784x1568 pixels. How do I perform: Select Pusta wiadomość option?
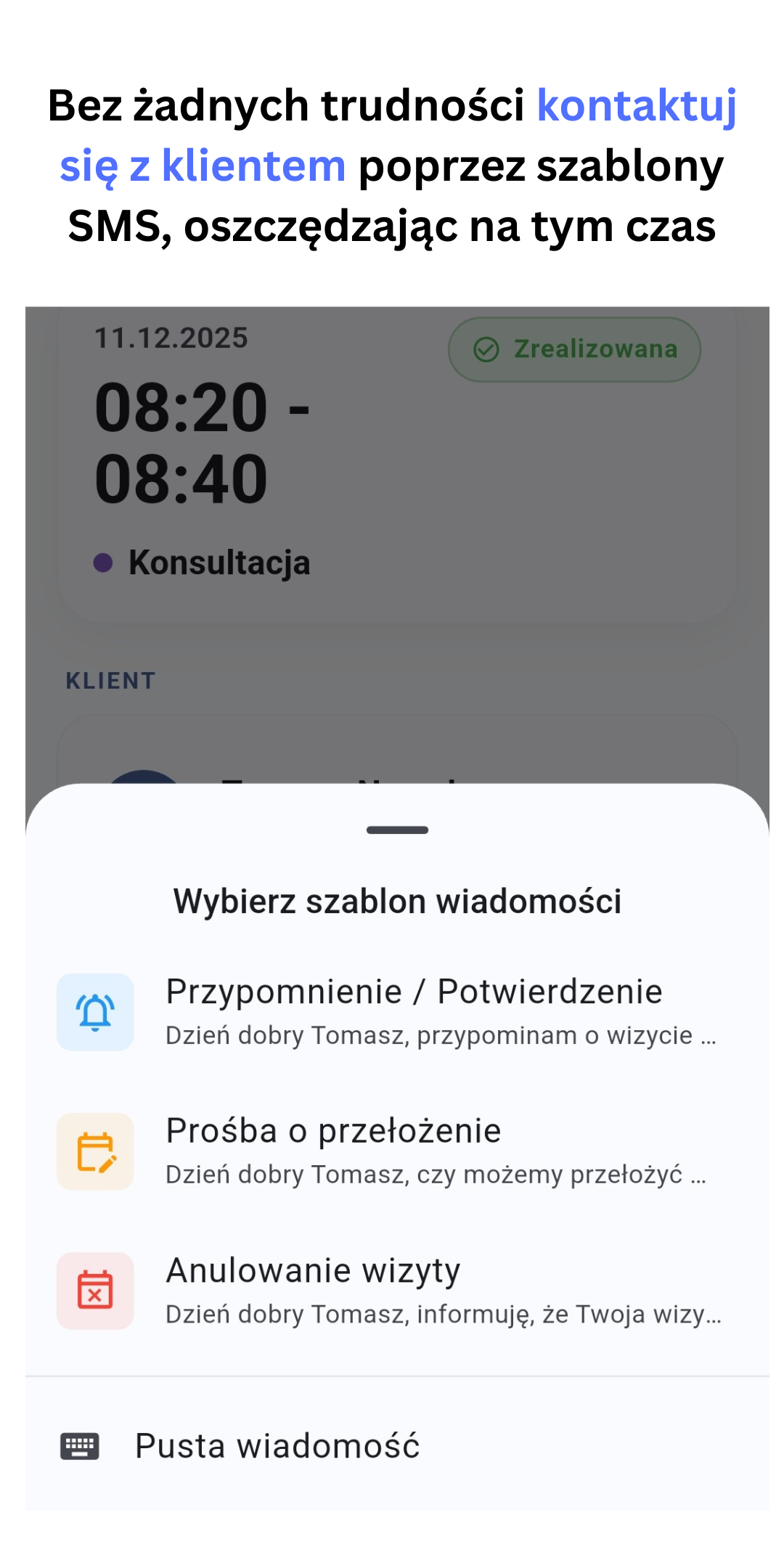point(277,1445)
